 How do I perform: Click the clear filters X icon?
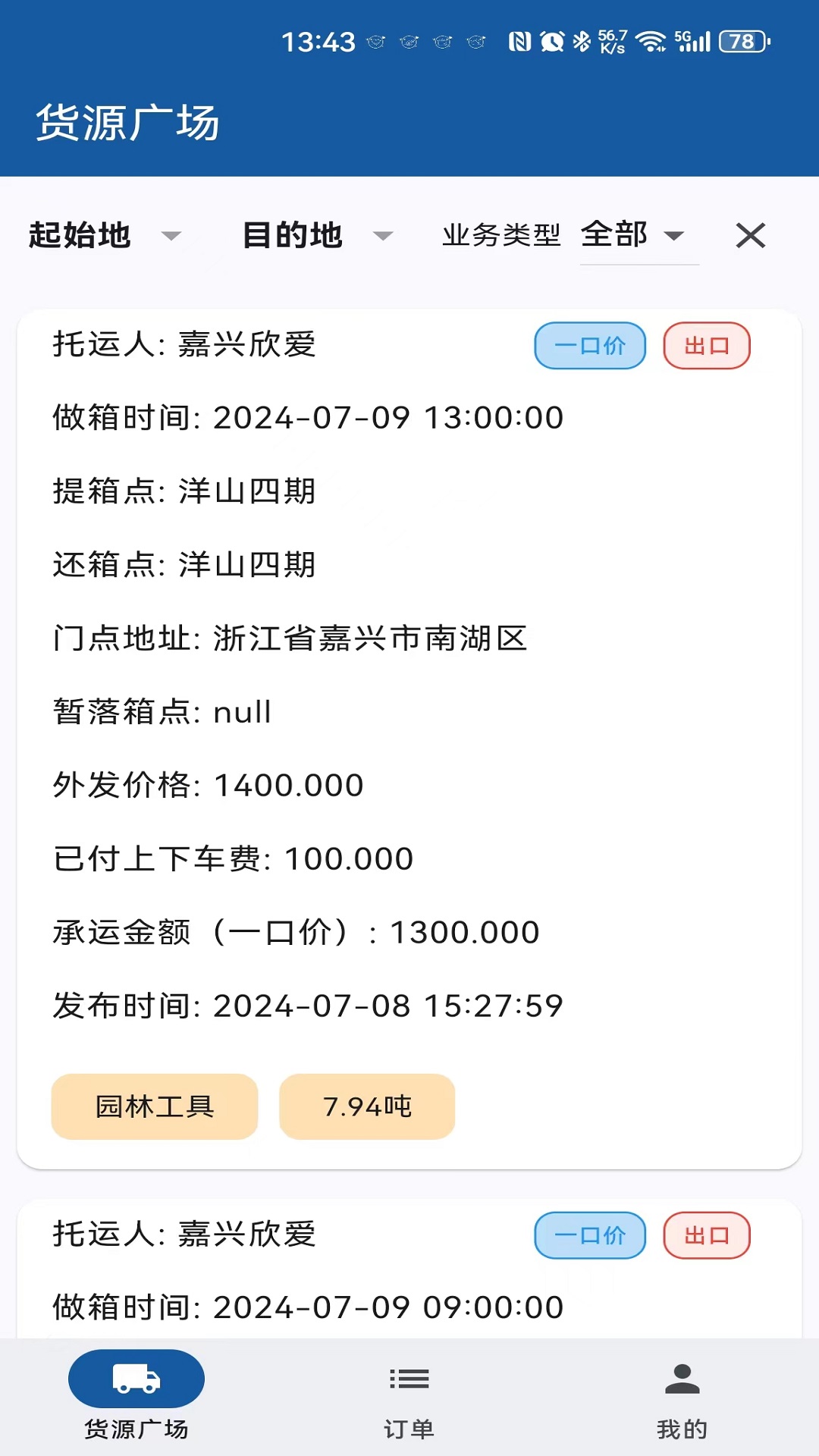pyautogui.click(x=750, y=235)
